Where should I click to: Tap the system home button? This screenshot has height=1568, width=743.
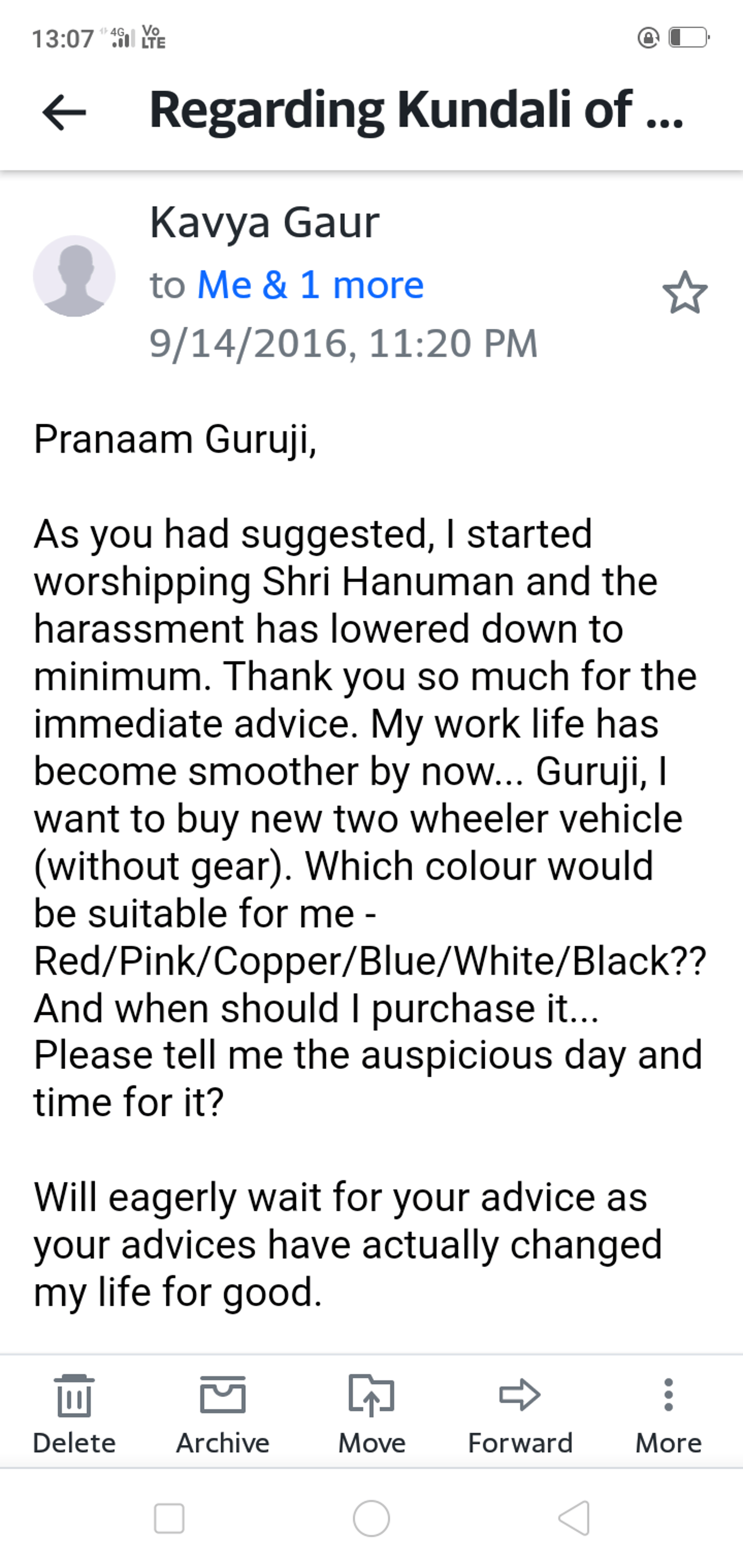(371, 1518)
